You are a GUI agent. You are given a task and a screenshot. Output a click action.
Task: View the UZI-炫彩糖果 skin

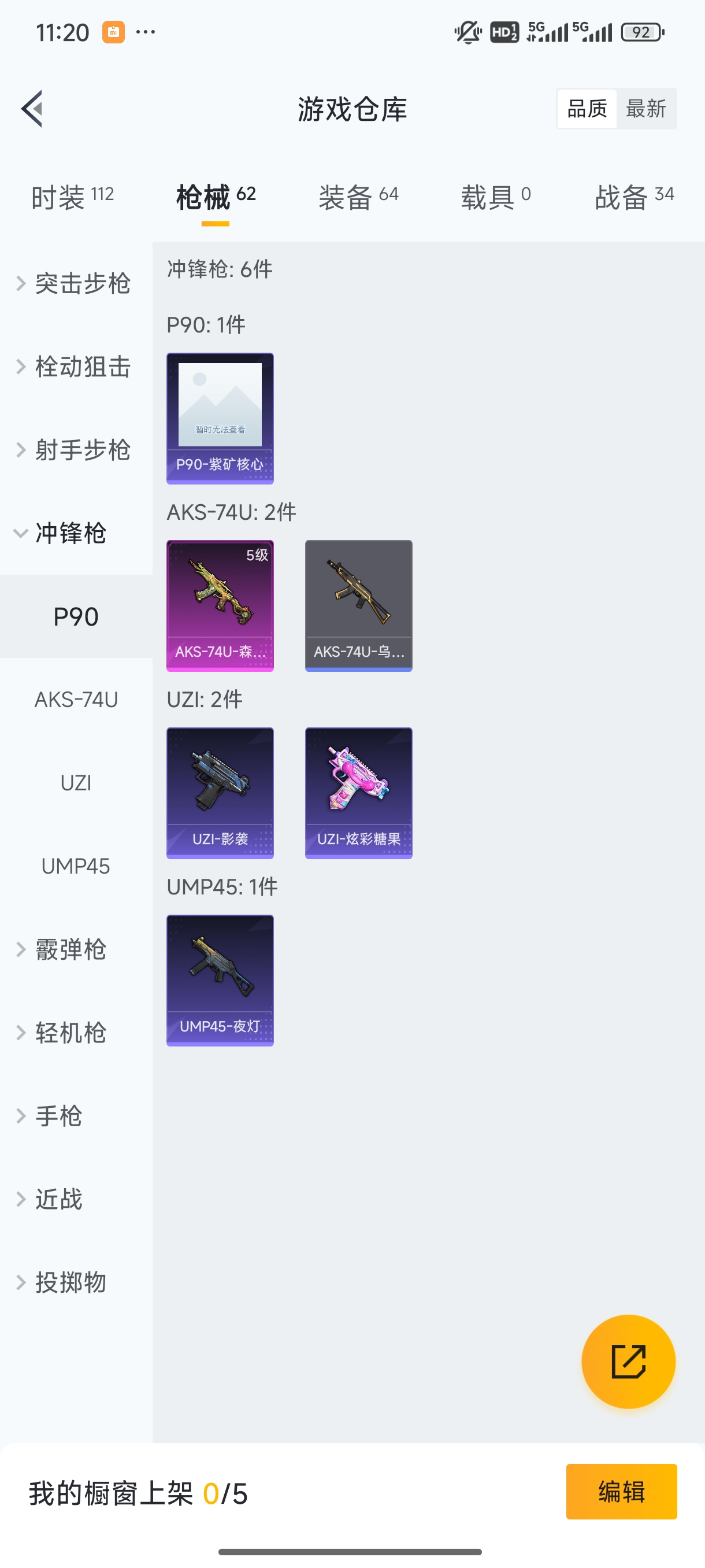[358, 793]
